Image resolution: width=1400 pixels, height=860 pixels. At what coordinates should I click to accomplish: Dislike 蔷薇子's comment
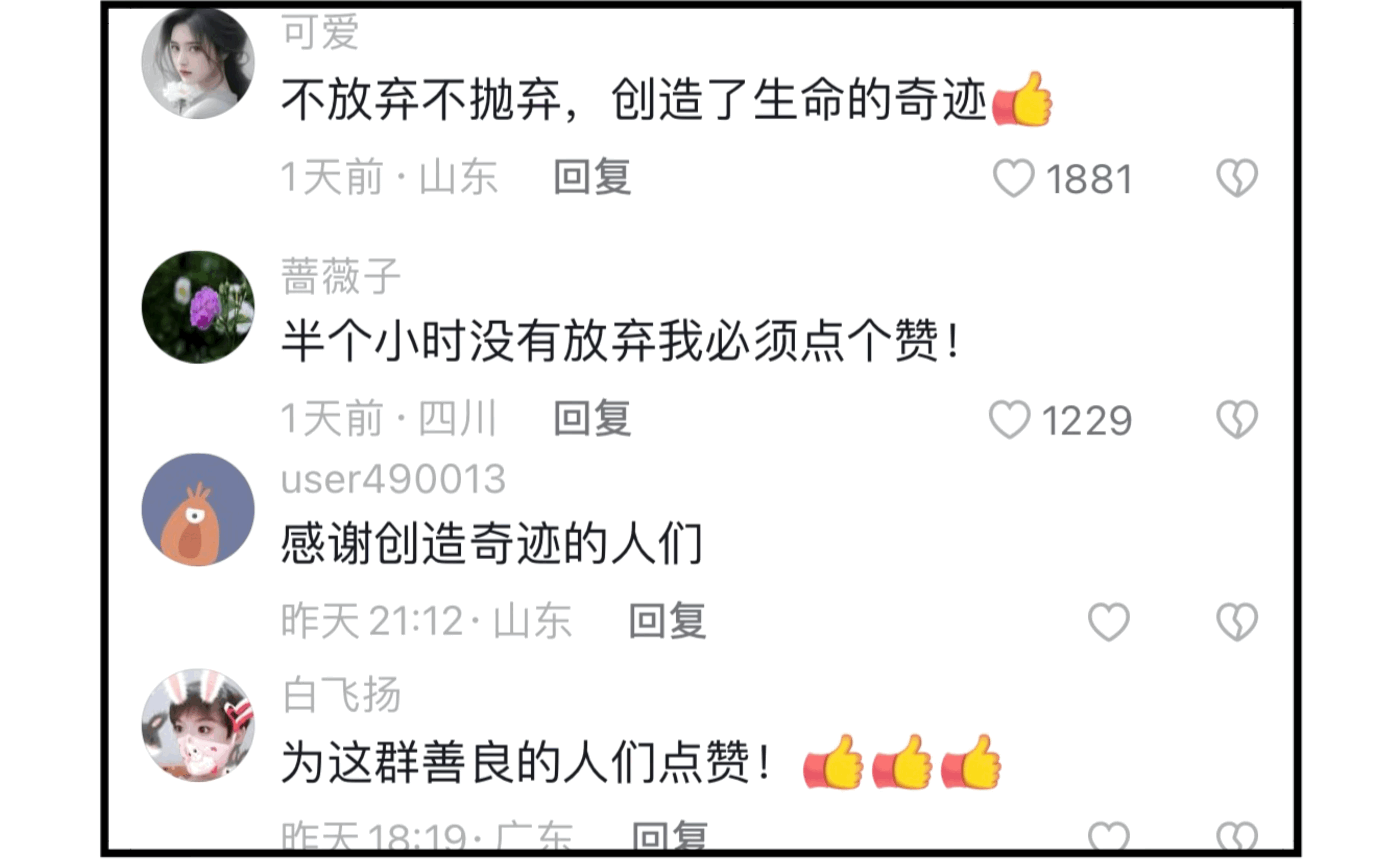(x=1237, y=420)
